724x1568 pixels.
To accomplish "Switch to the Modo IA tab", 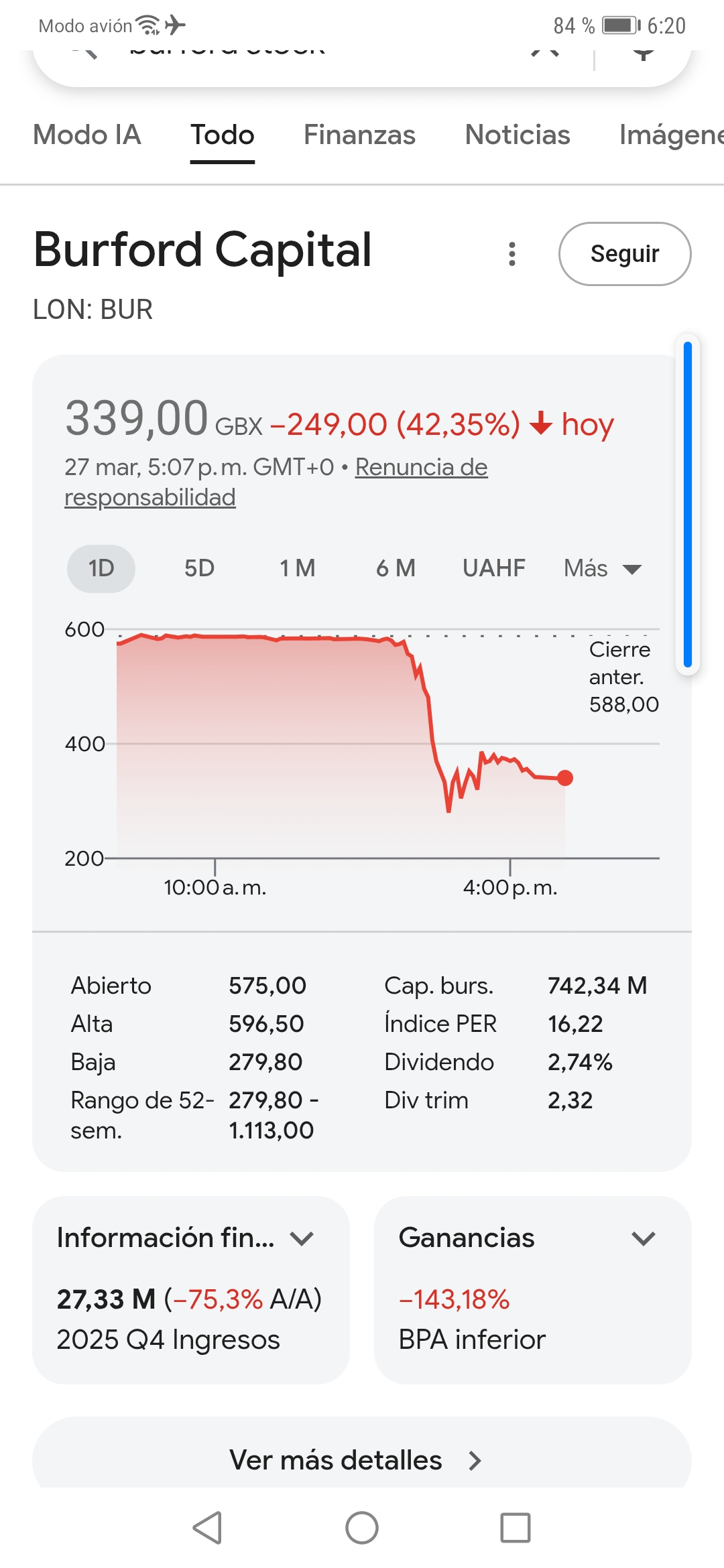I will tap(87, 135).
